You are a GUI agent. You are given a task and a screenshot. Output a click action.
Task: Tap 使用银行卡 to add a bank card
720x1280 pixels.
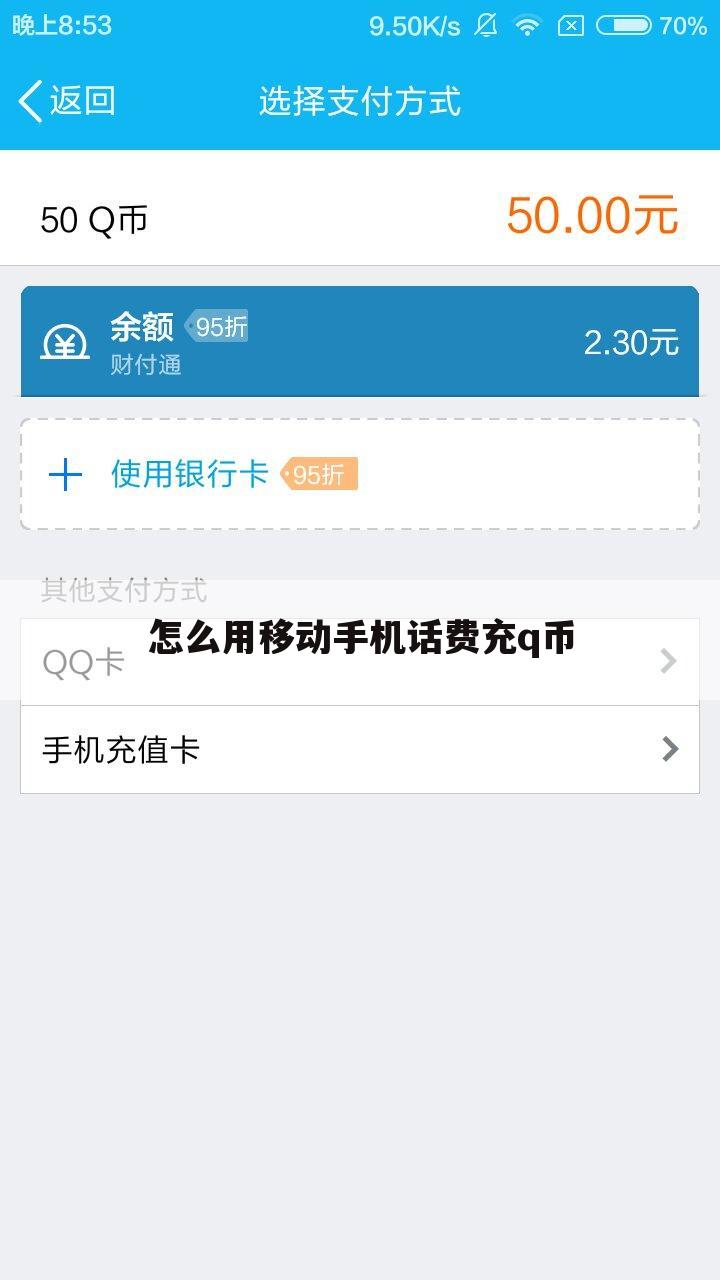pos(189,474)
